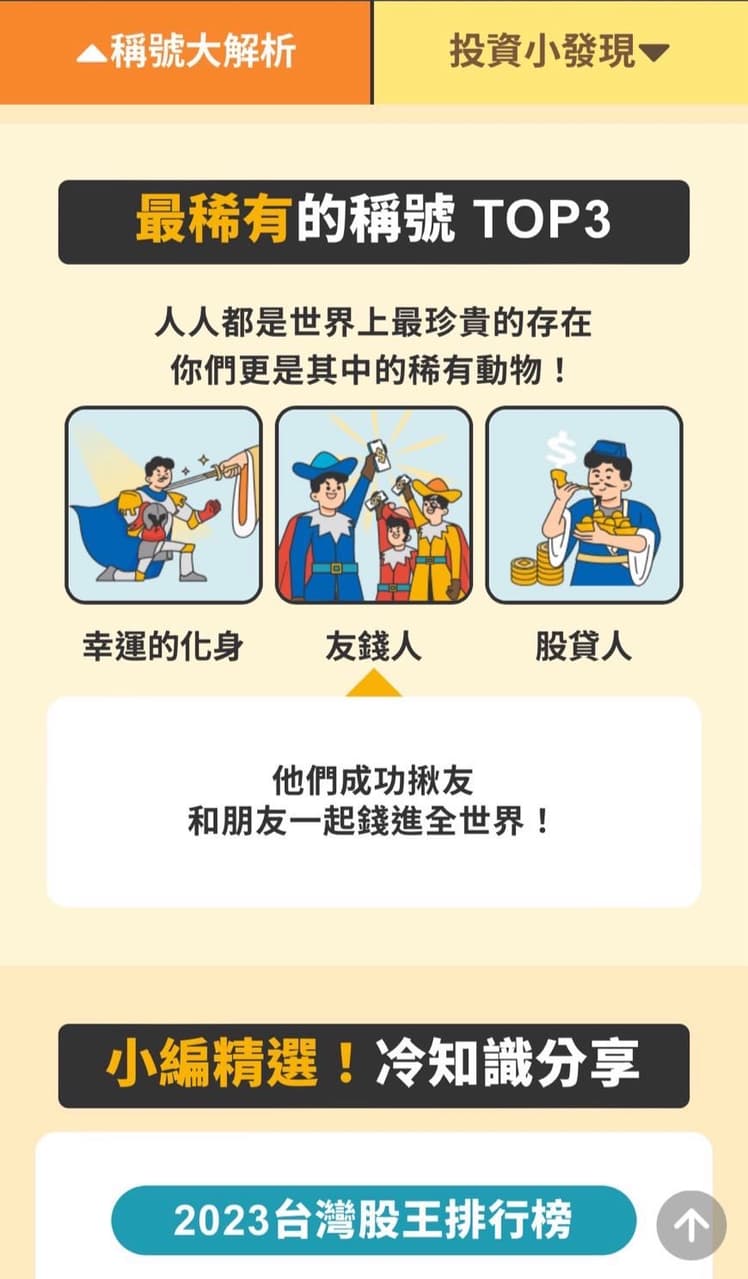Open the 股貸人 gold coins illustration
Screen dimensions: 748x1279
click(583, 505)
